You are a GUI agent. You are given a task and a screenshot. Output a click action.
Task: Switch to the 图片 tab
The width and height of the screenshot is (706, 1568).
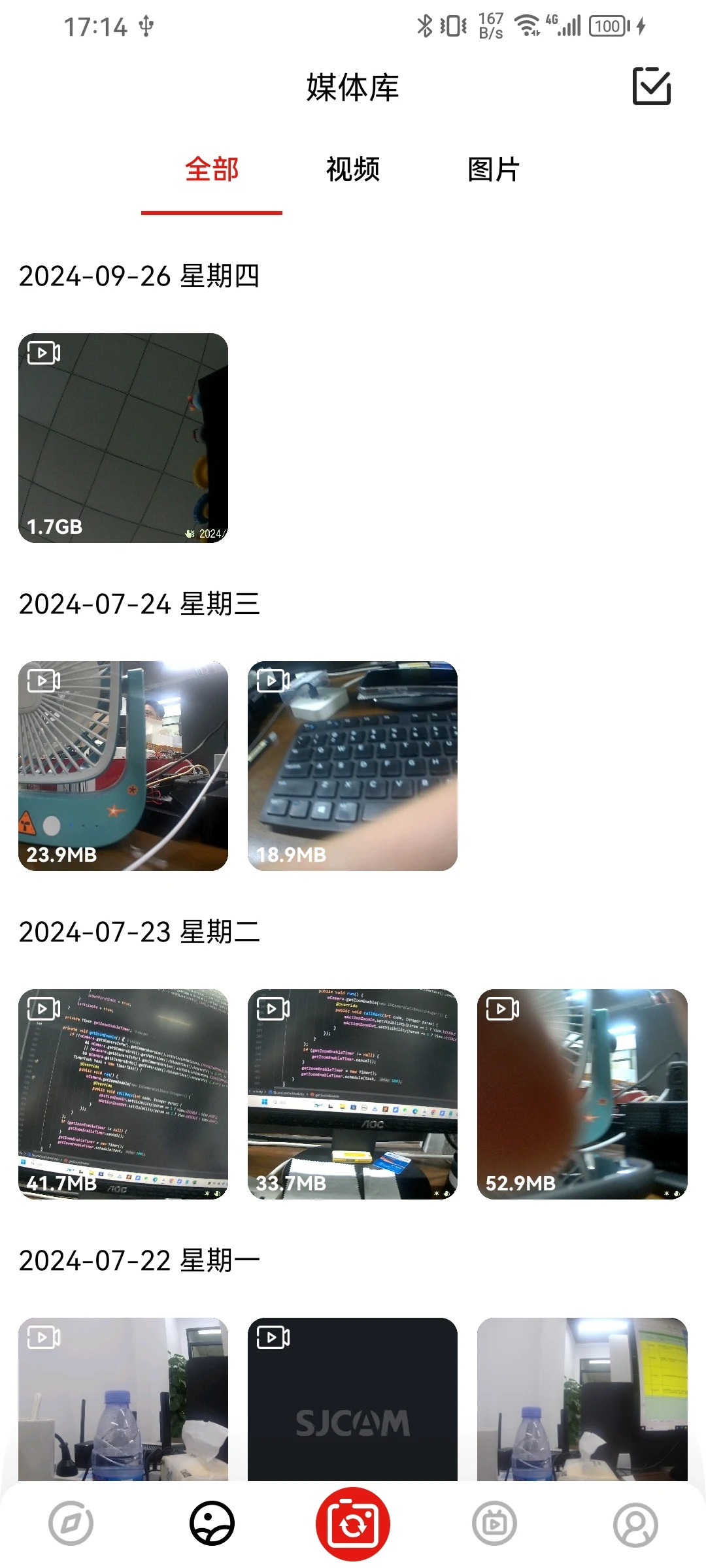tap(494, 169)
